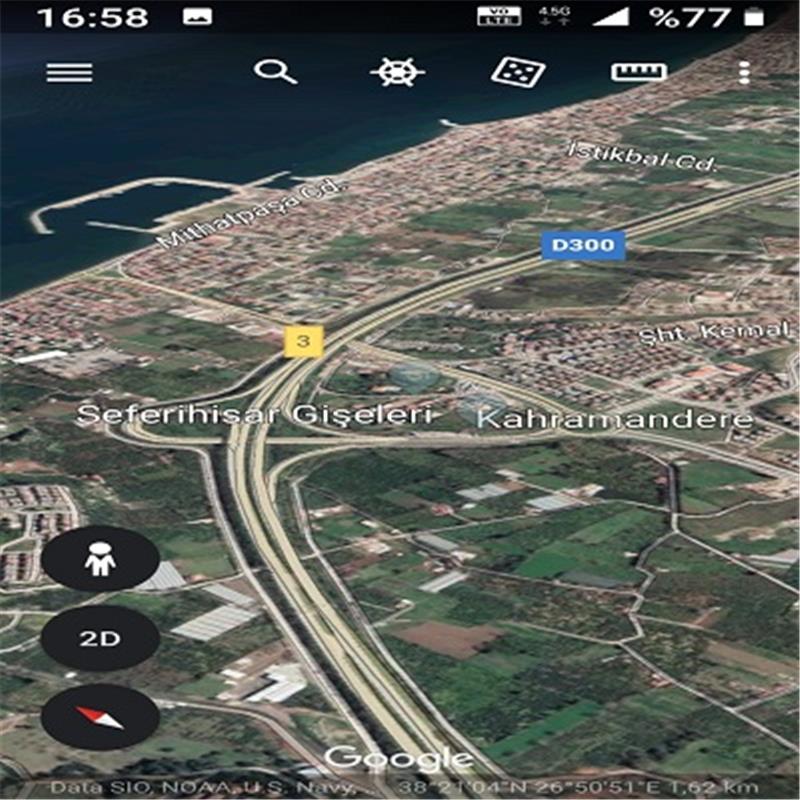800x800 pixels.
Task: Reset orientation with the compass button
Action: coord(100,716)
